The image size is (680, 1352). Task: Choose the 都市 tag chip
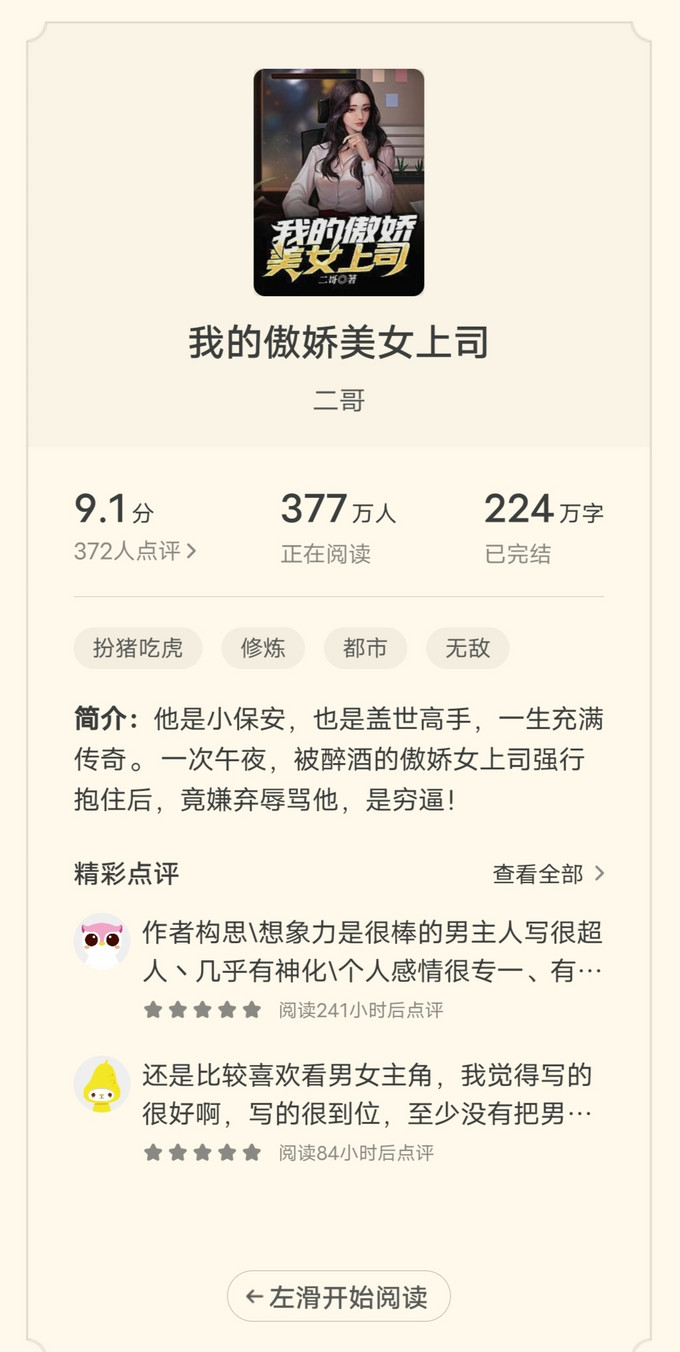(x=365, y=648)
